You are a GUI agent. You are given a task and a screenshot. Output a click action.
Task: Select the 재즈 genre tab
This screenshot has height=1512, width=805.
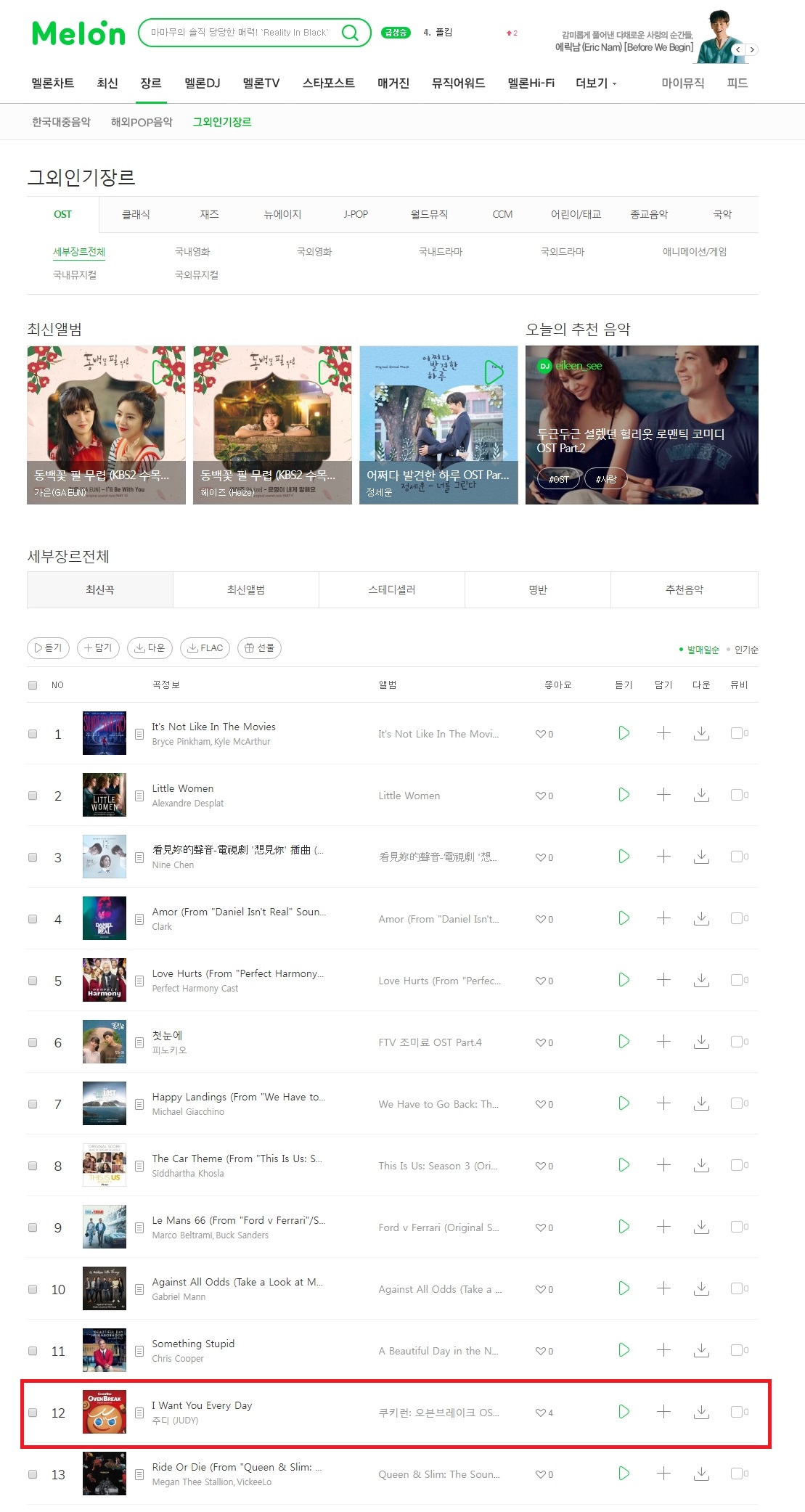(x=209, y=214)
